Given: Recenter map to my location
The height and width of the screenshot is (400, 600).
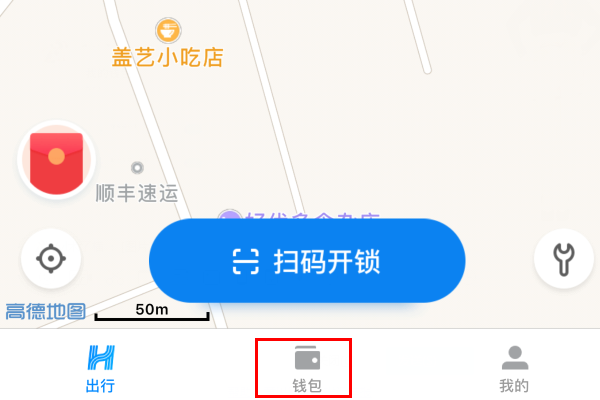Looking at the screenshot, I should (50, 259).
